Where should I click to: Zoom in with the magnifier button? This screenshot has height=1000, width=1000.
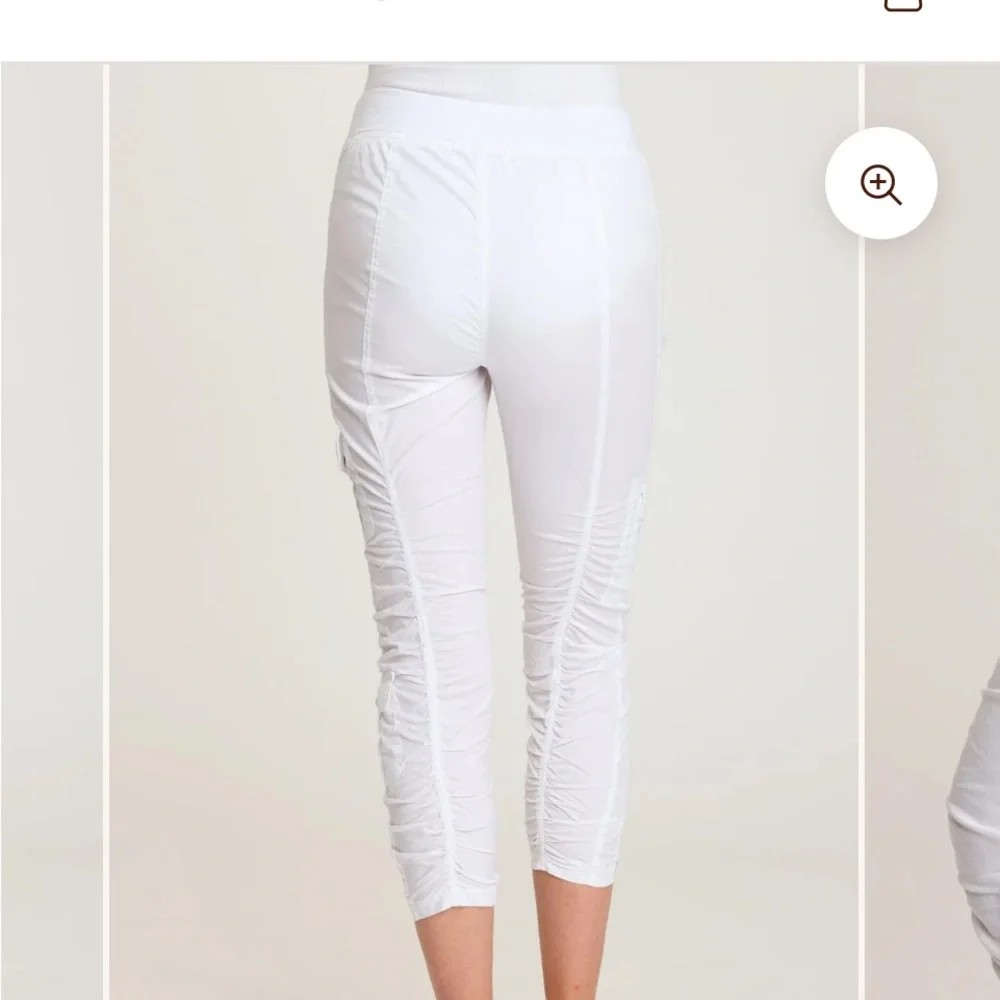coord(880,184)
